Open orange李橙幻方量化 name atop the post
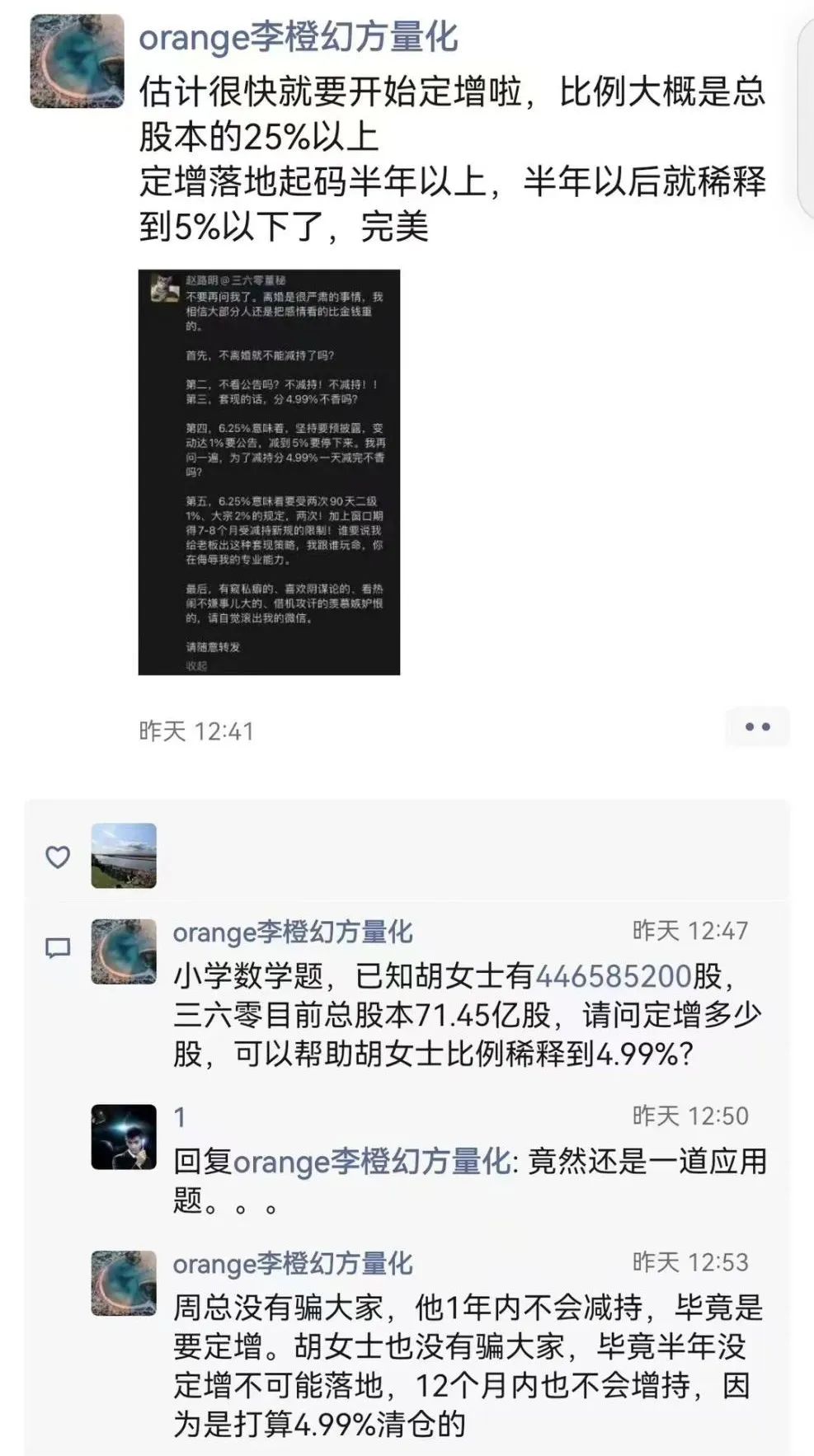Viewport: 814px width, 1456px height. (x=298, y=38)
